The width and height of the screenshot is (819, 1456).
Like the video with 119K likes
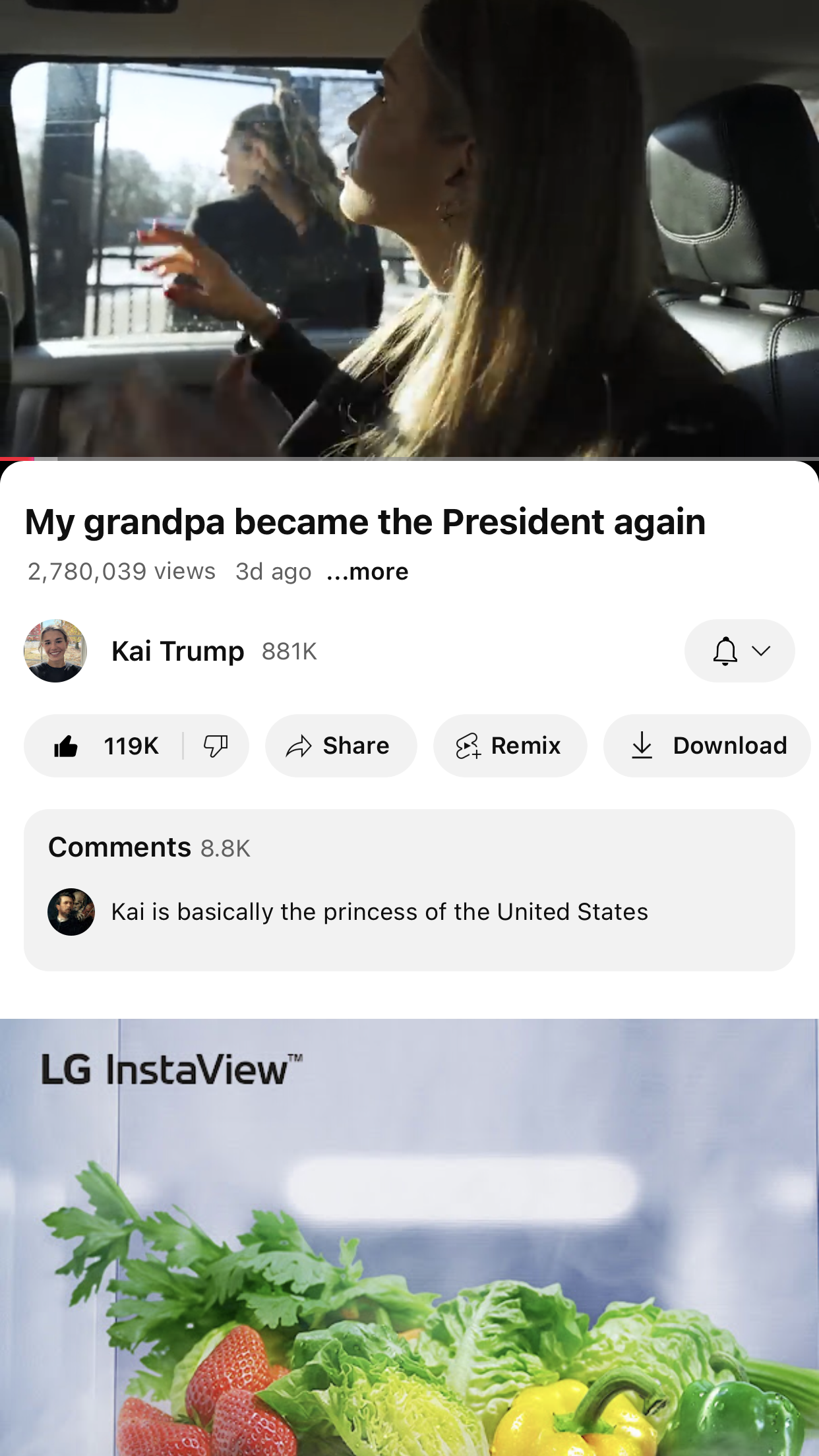coord(104,746)
